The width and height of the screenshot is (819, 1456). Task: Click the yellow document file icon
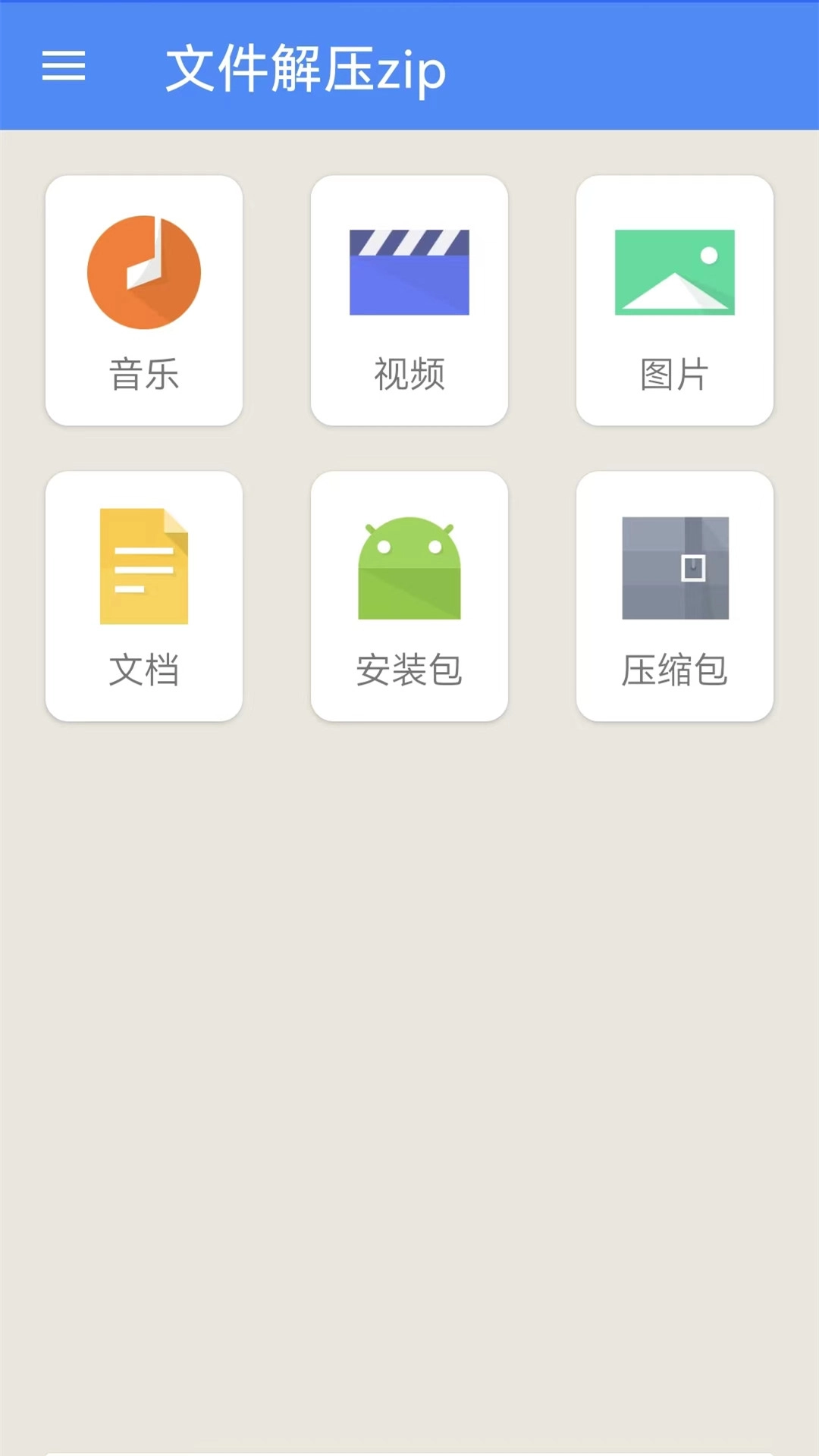(x=144, y=567)
